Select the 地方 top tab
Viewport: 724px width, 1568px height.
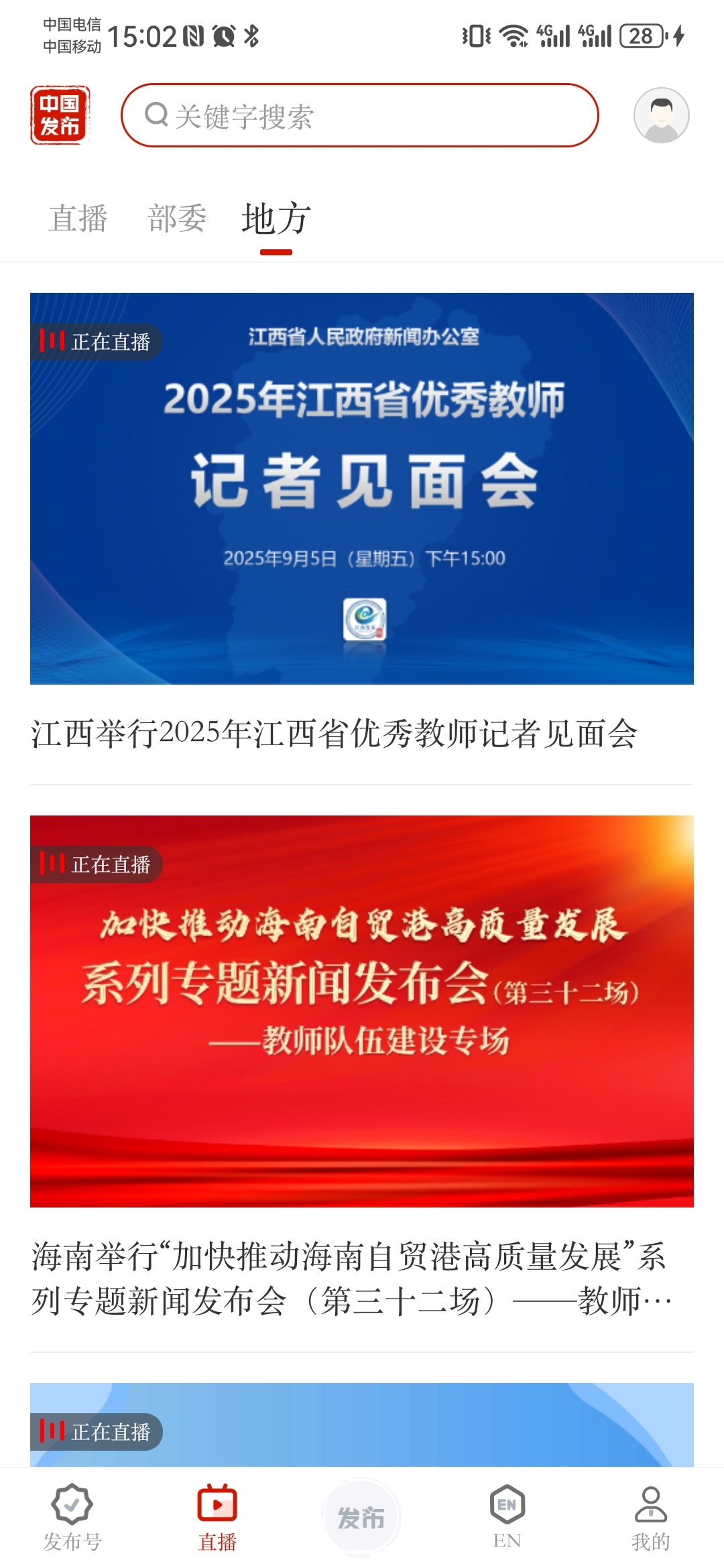(x=276, y=218)
